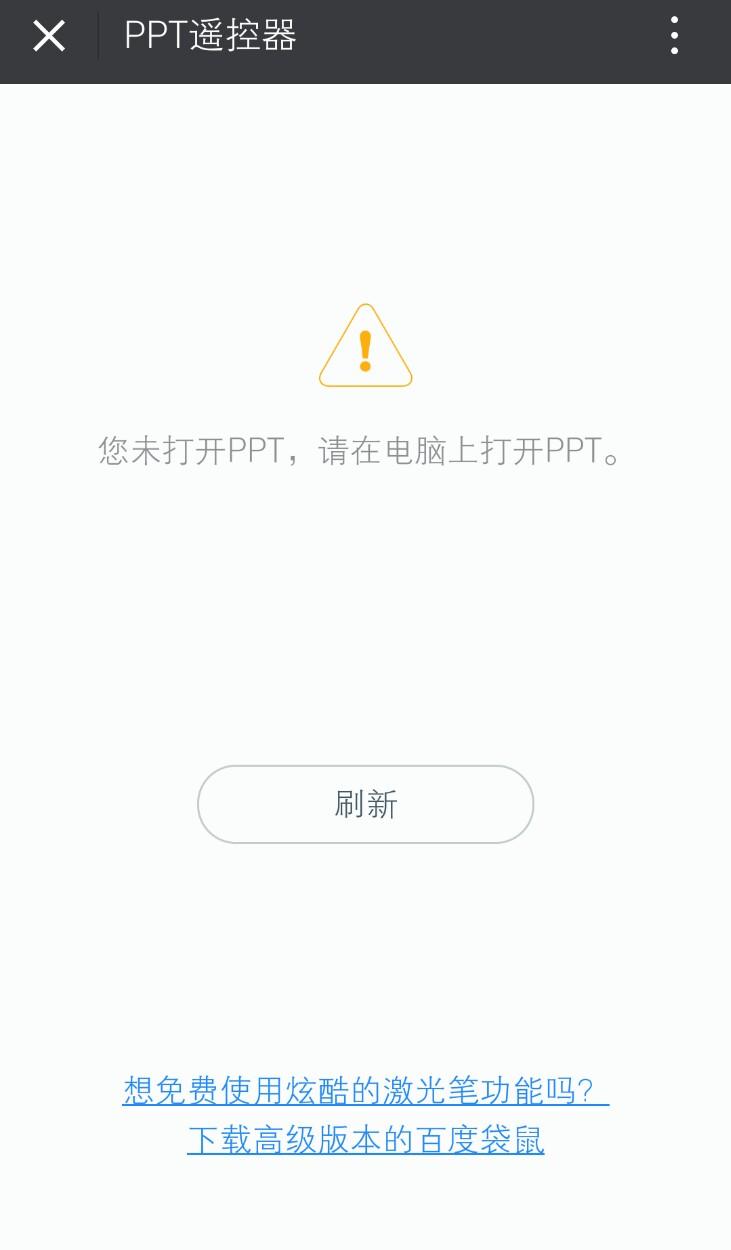Click the X close icon
The height and width of the screenshot is (1250, 731).
point(48,36)
